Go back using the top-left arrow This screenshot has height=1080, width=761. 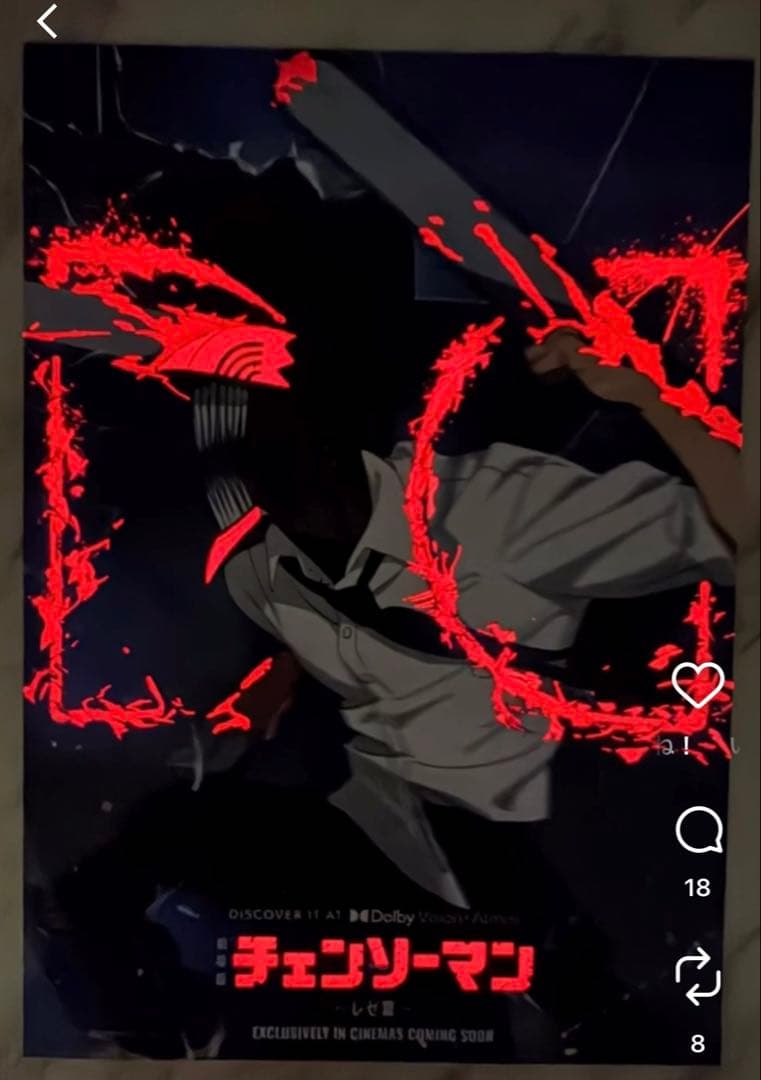(47, 21)
